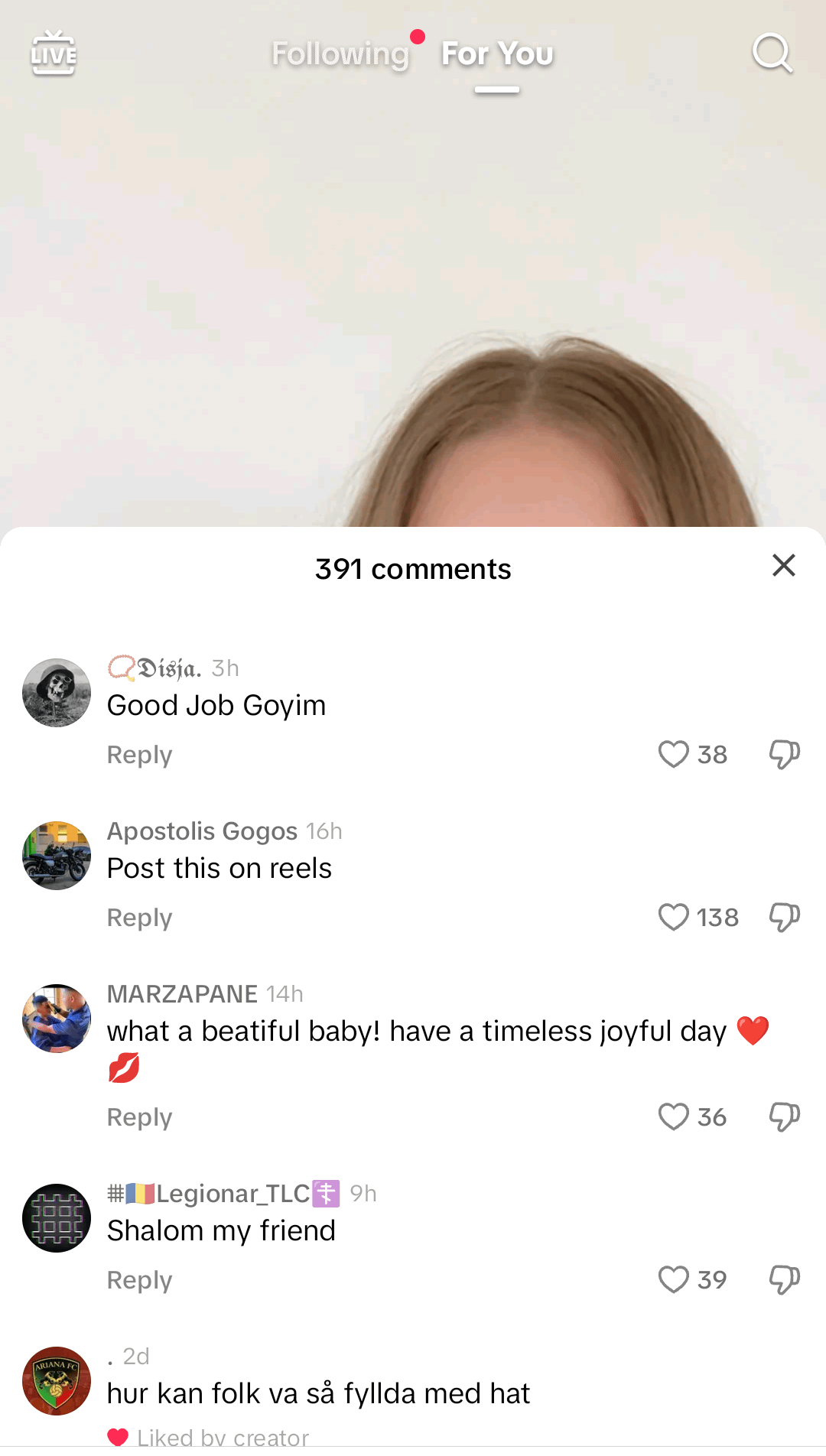826x1456 pixels.
Task: Open the search magnifier
Action: coord(772,54)
